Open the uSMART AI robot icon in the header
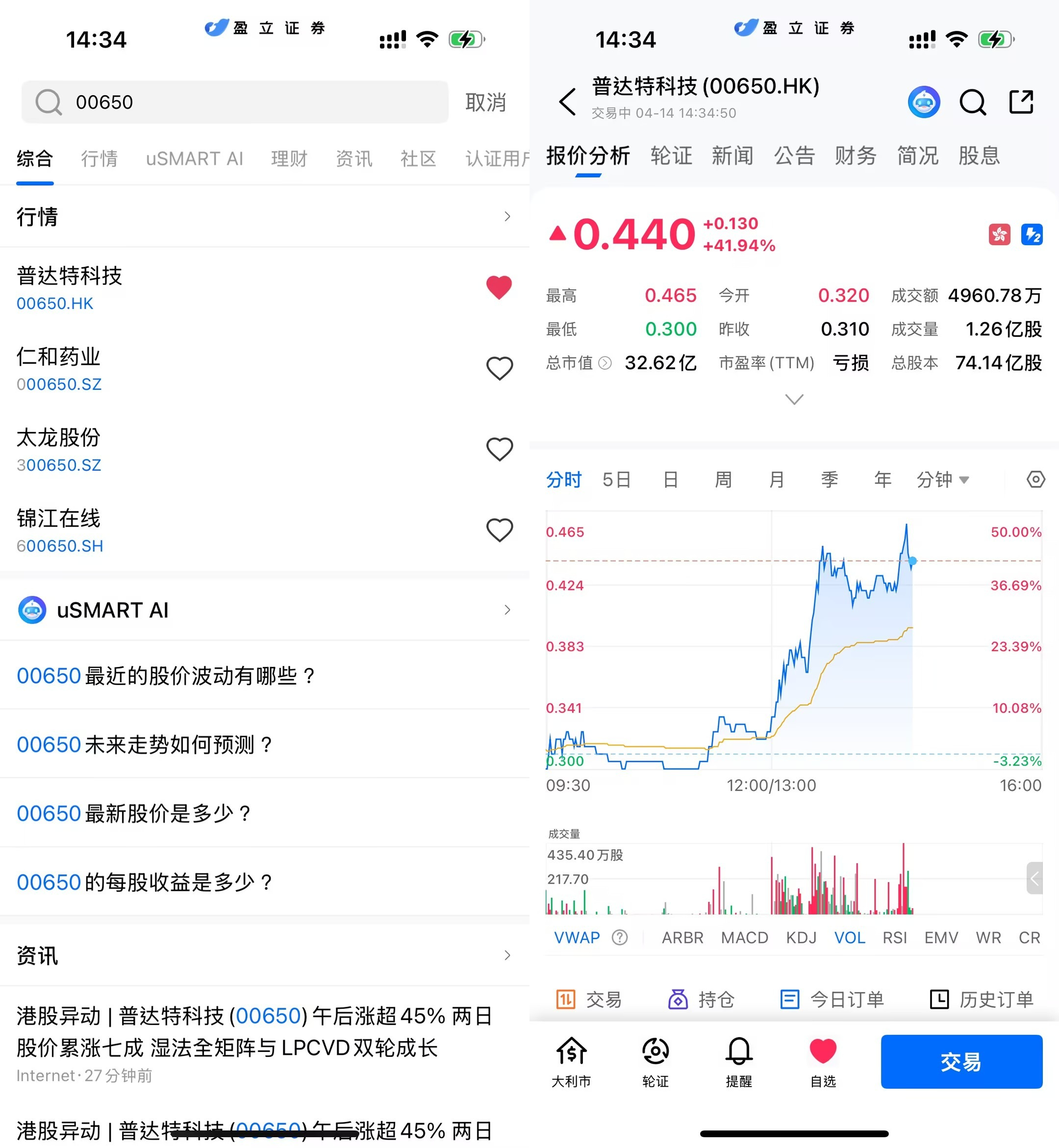1059x1148 pixels. pos(923,102)
